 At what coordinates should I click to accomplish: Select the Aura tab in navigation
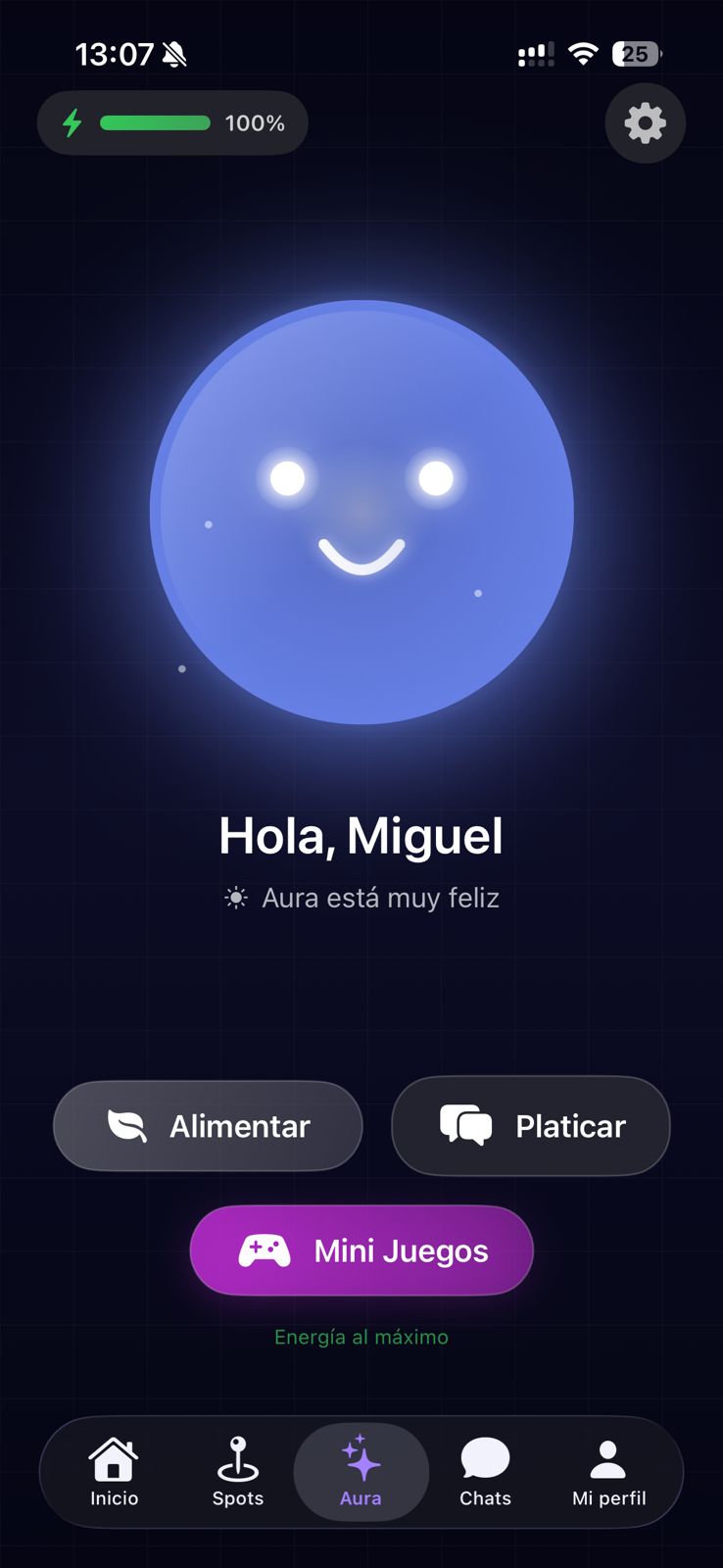[x=361, y=1470]
